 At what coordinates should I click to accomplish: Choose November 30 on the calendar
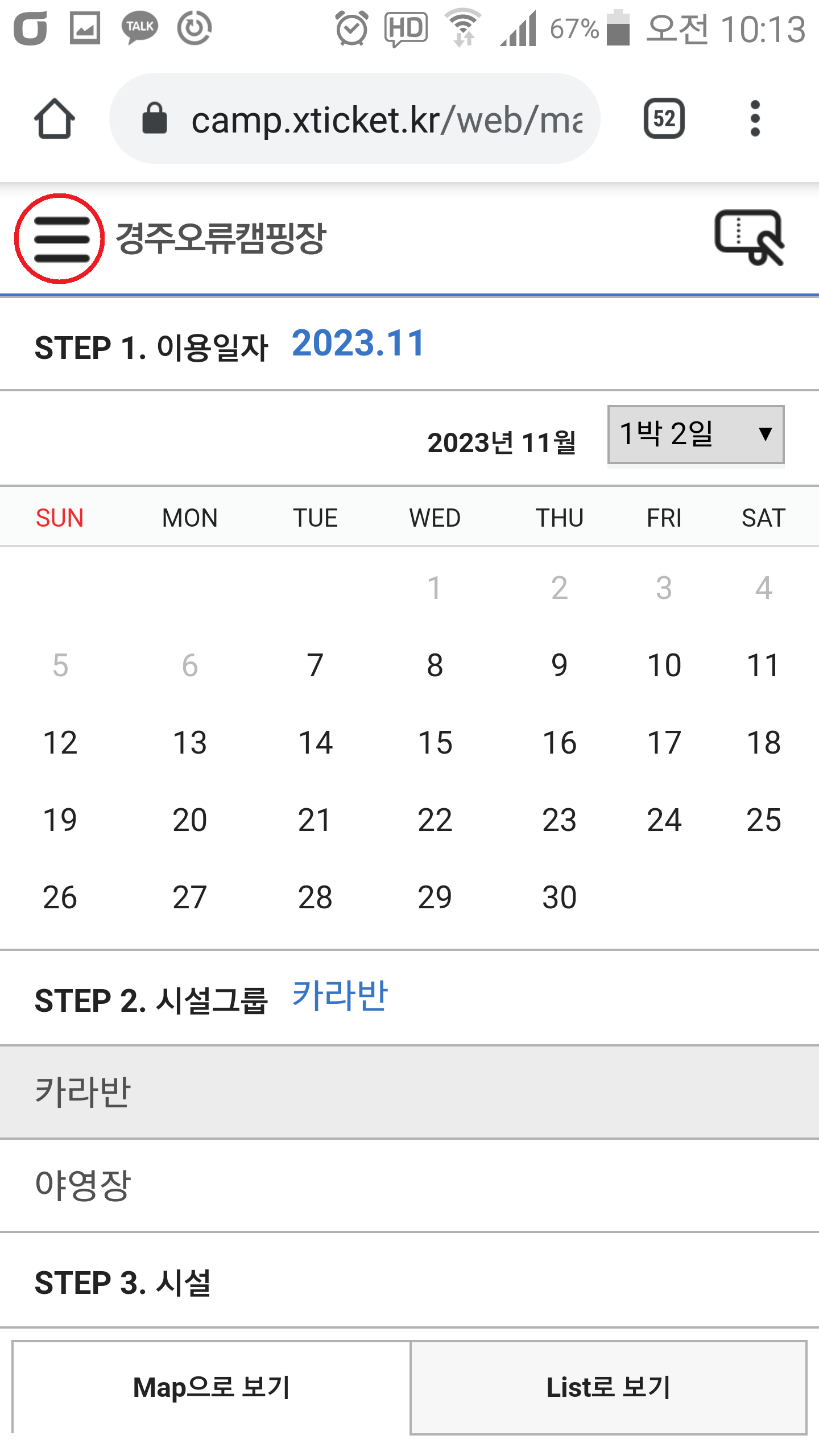559,897
